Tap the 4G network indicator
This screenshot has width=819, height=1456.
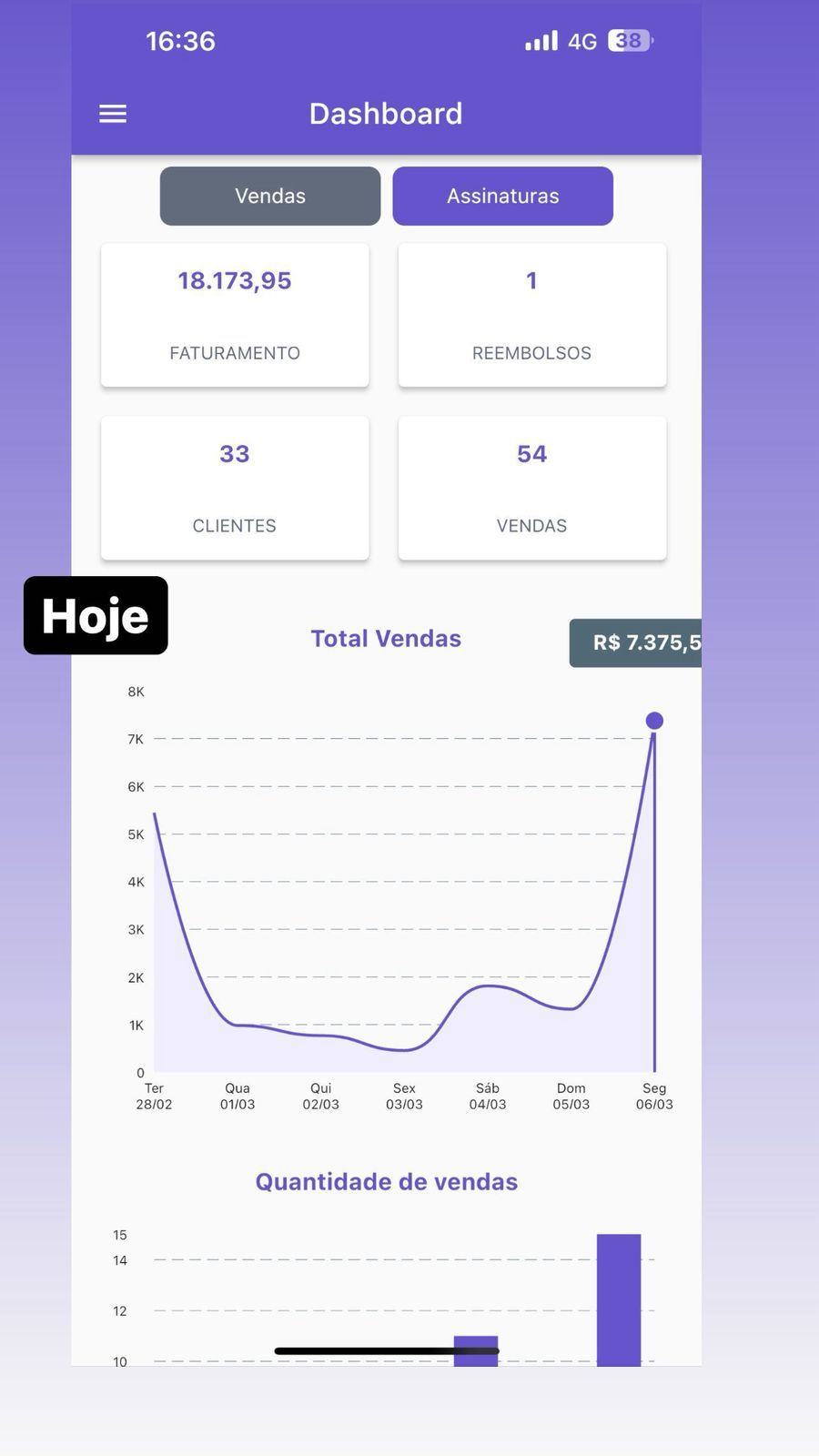click(x=581, y=40)
